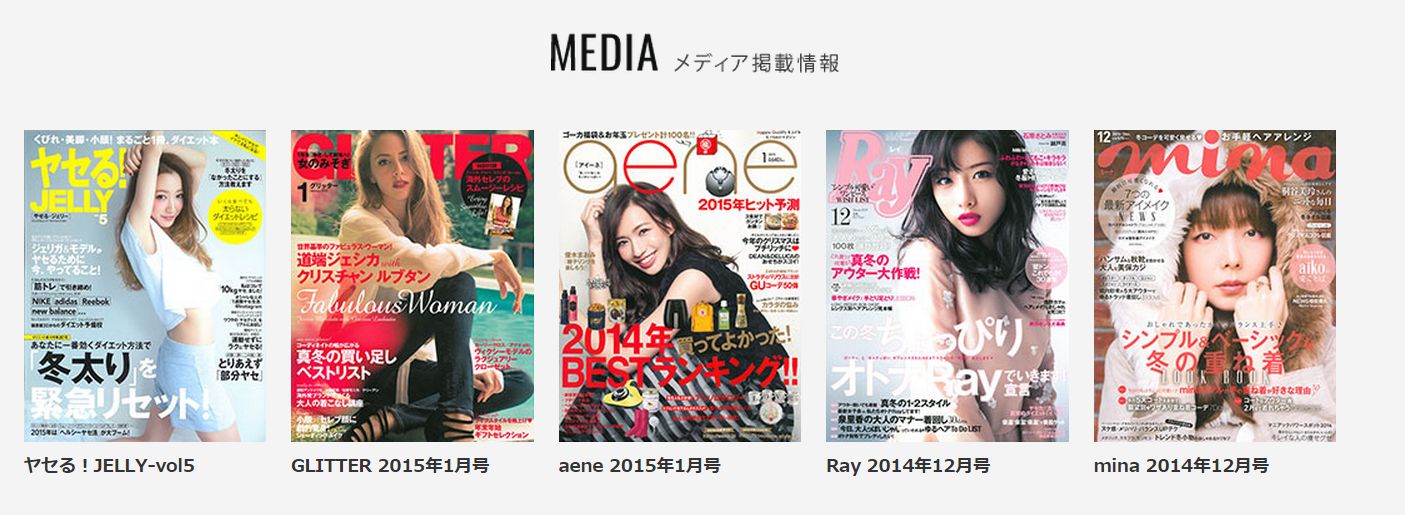Open the aene 2015年1月号 magazine cover
Screen dimensions: 1405x515
679,286
